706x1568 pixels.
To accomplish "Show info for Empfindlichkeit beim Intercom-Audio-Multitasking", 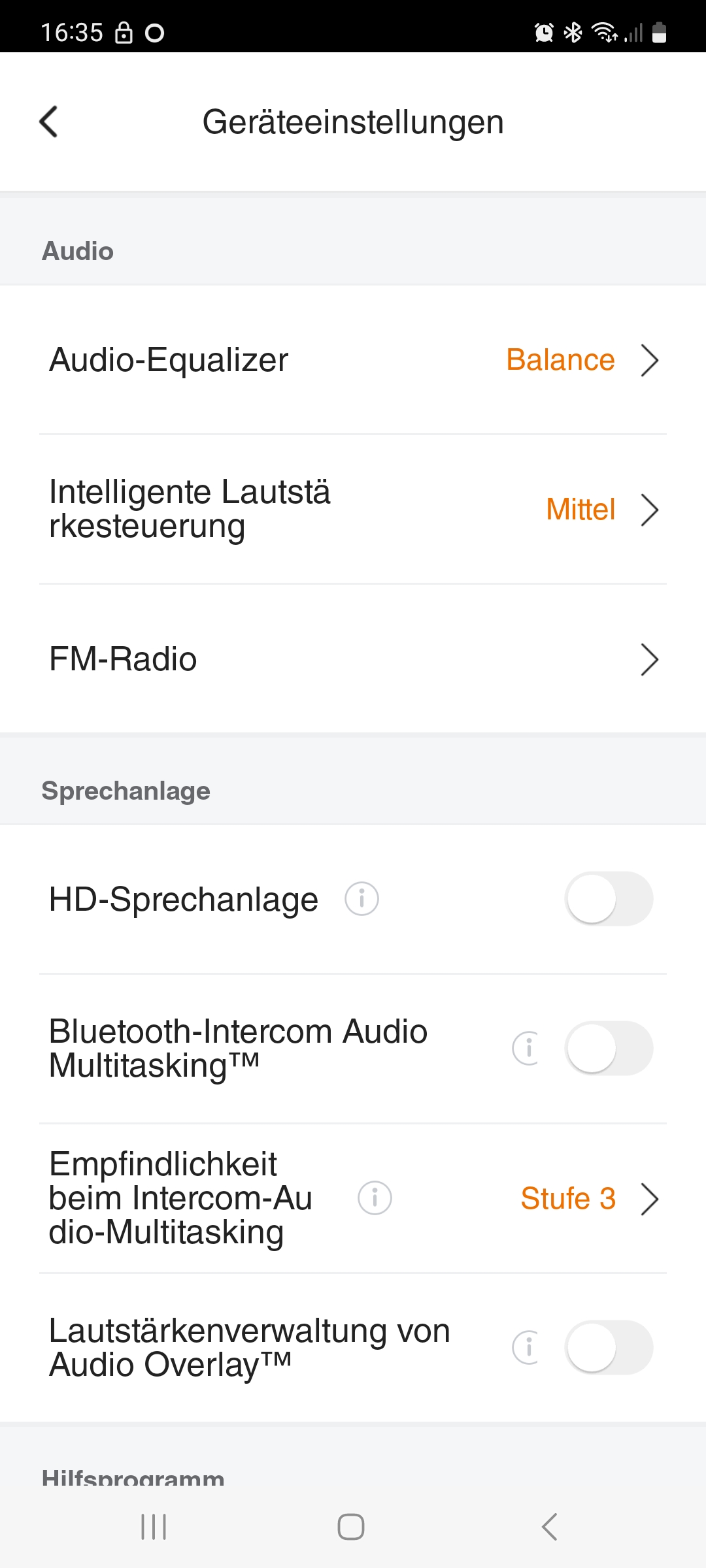I will (x=375, y=1198).
